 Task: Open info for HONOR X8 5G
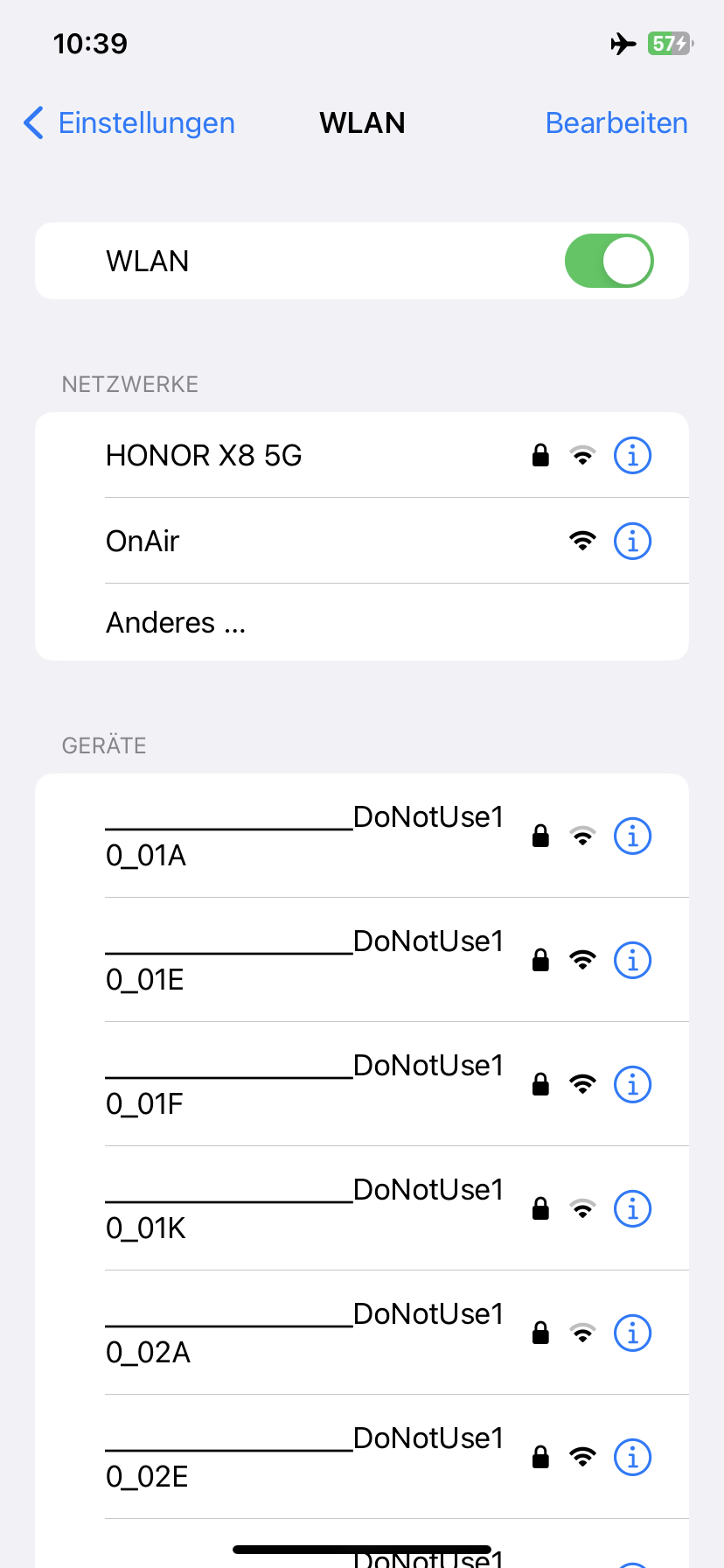coord(632,456)
